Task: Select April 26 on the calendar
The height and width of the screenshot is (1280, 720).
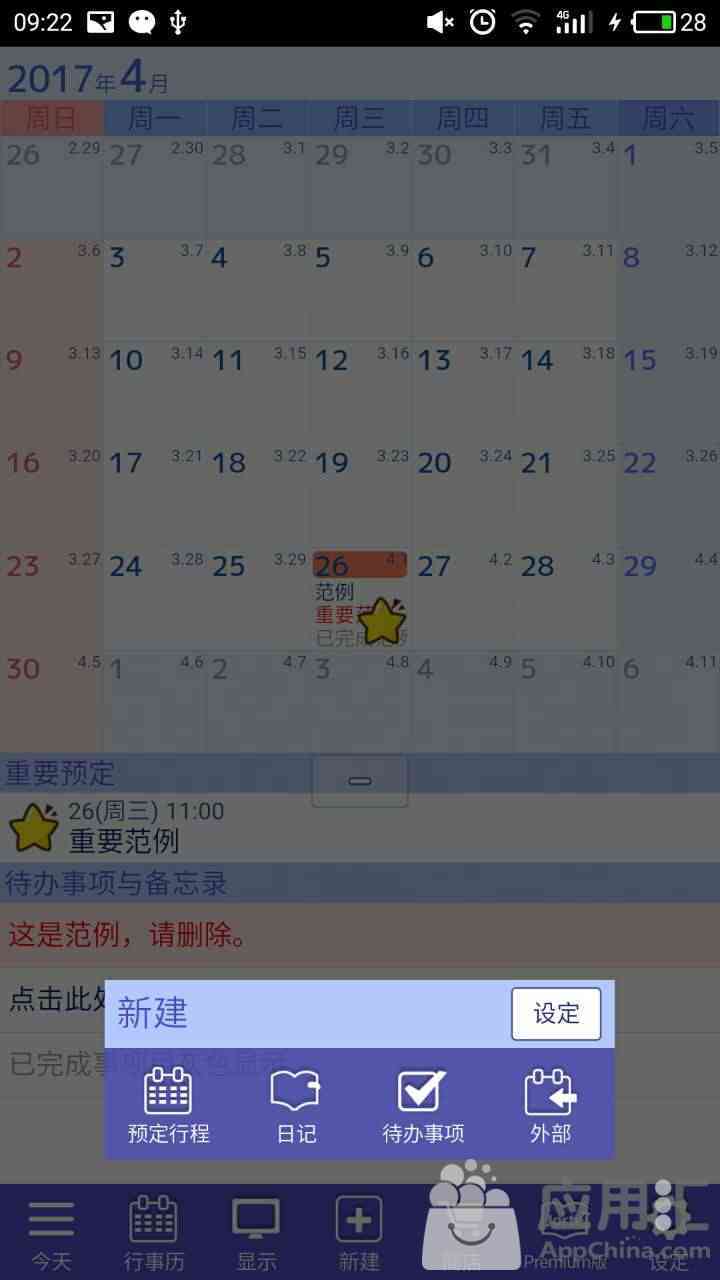Action: click(360, 599)
